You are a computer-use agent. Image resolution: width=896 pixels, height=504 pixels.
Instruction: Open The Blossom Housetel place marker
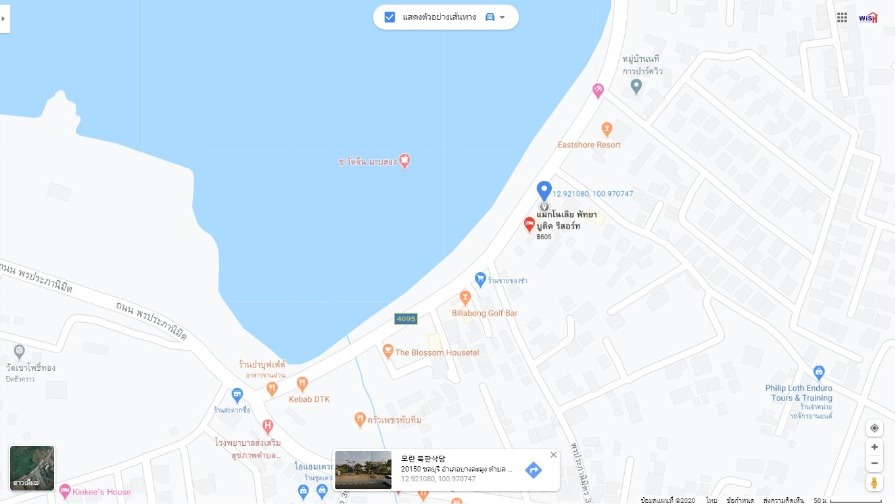tap(388, 351)
